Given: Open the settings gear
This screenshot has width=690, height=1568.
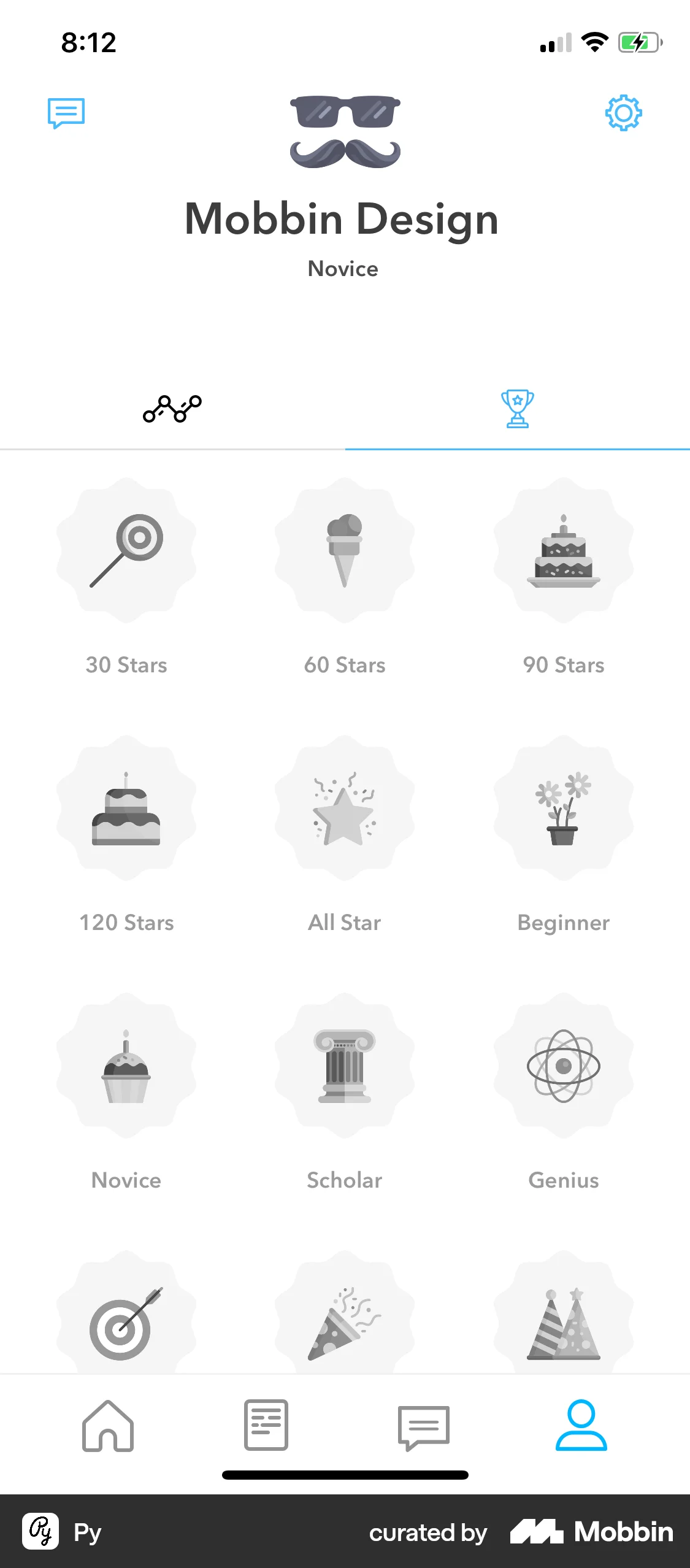Looking at the screenshot, I should pyautogui.click(x=624, y=113).
